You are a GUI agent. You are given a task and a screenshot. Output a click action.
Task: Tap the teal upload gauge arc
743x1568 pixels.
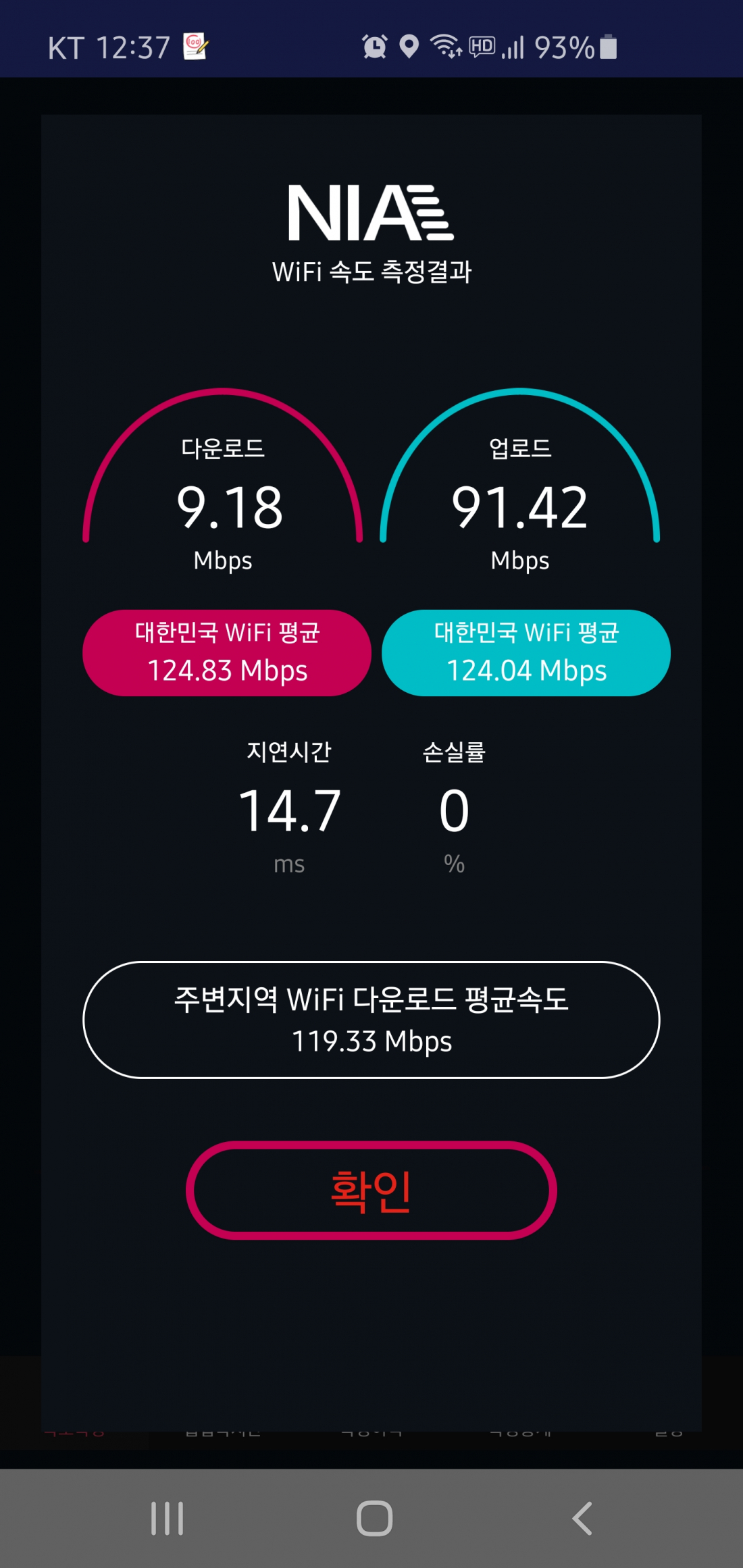(x=520, y=466)
